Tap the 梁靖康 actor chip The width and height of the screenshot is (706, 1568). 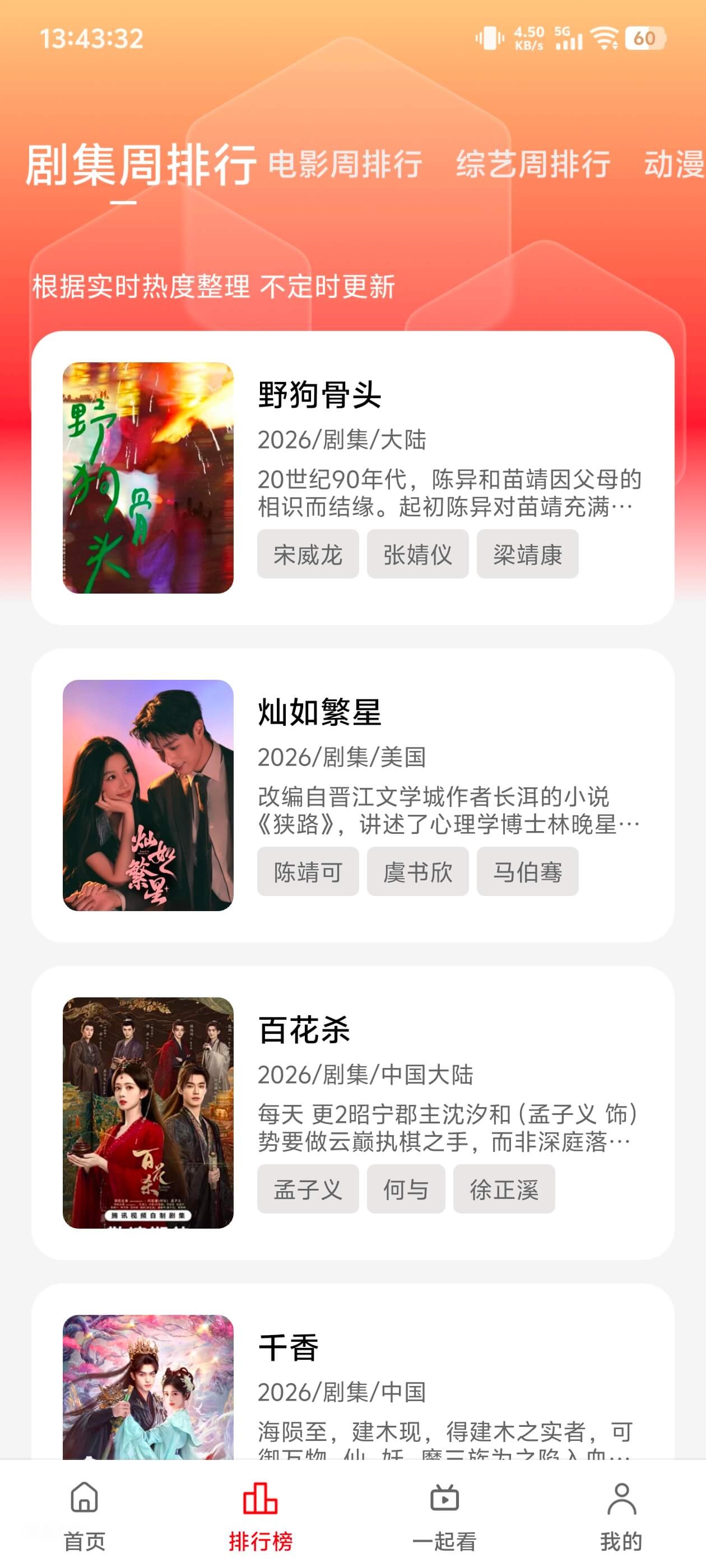click(527, 554)
